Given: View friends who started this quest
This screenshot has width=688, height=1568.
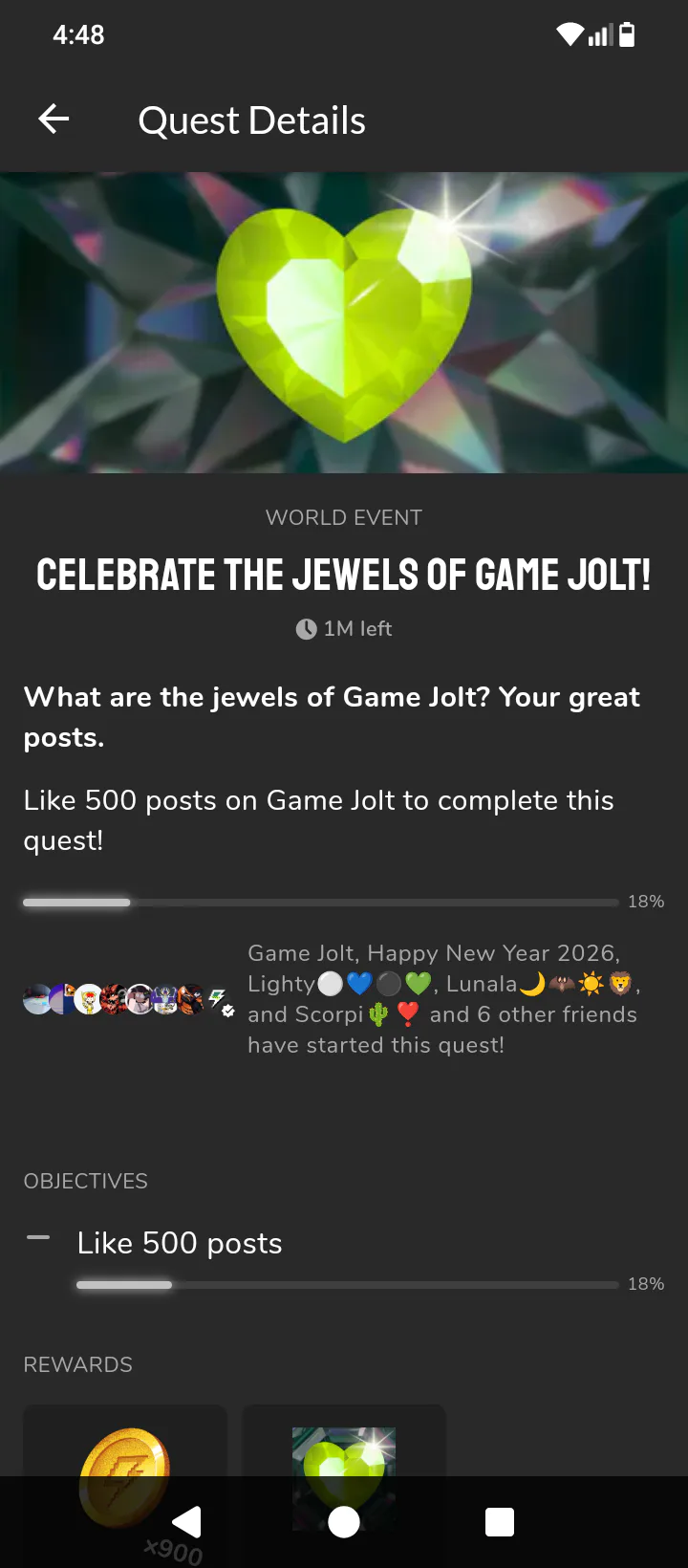Looking at the screenshot, I should pyautogui.click(x=129, y=999).
